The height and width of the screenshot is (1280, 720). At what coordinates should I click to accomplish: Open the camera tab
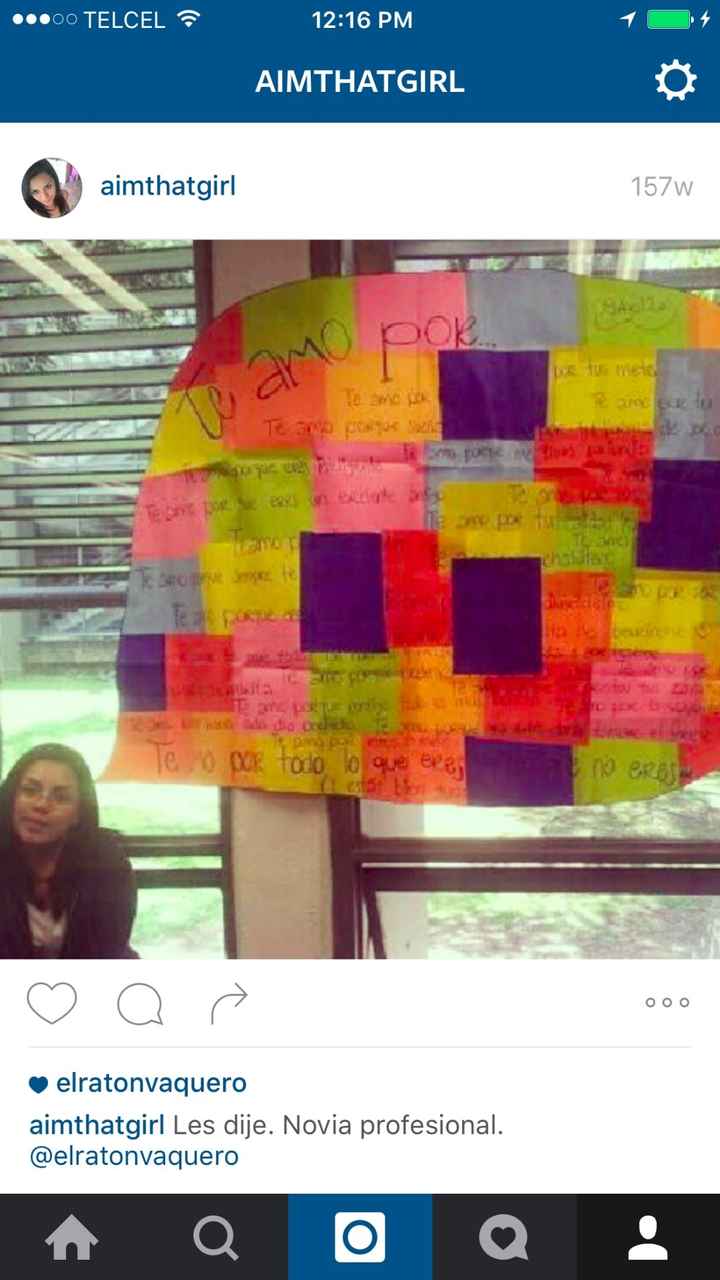(x=360, y=1238)
